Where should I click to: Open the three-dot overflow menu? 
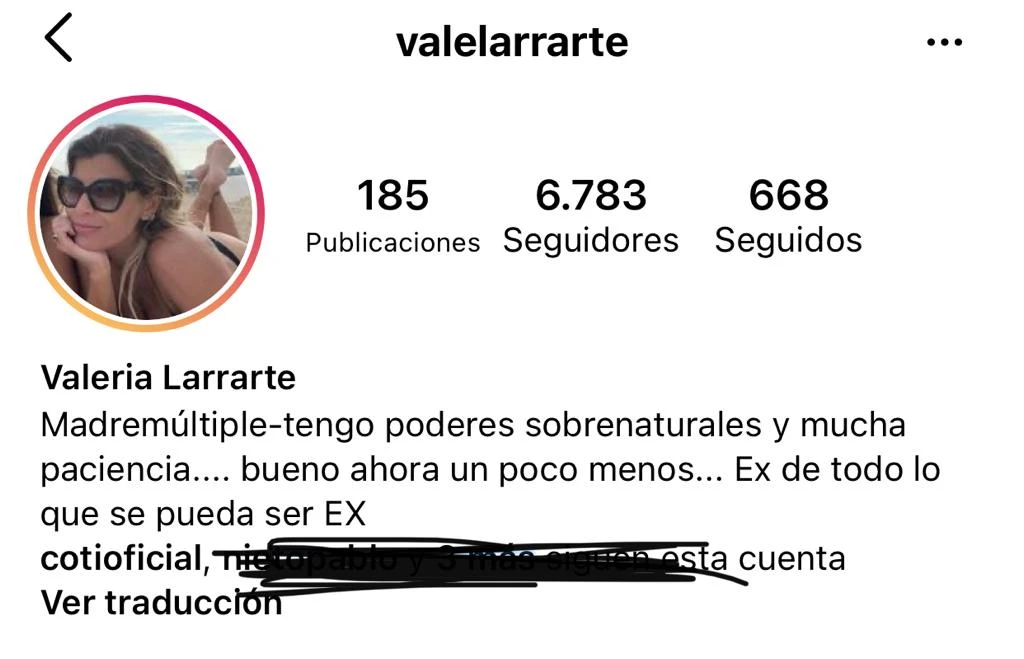(944, 43)
